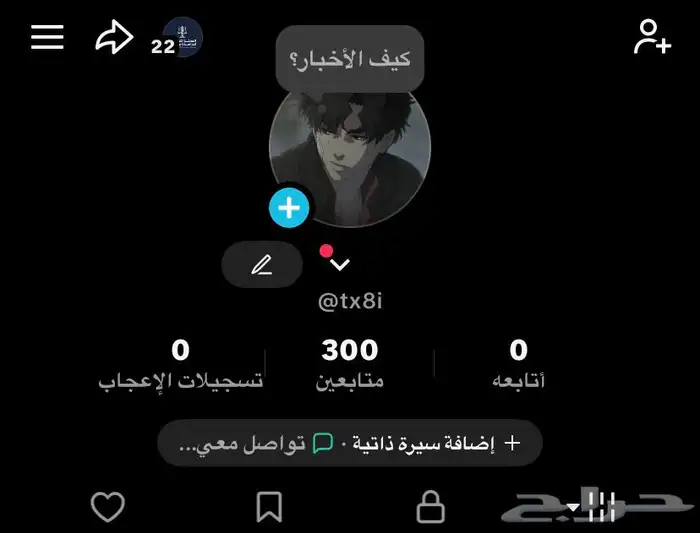The image size is (700, 533).
Task: Share this profile with the arrow icon
Action: click(x=114, y=38)
